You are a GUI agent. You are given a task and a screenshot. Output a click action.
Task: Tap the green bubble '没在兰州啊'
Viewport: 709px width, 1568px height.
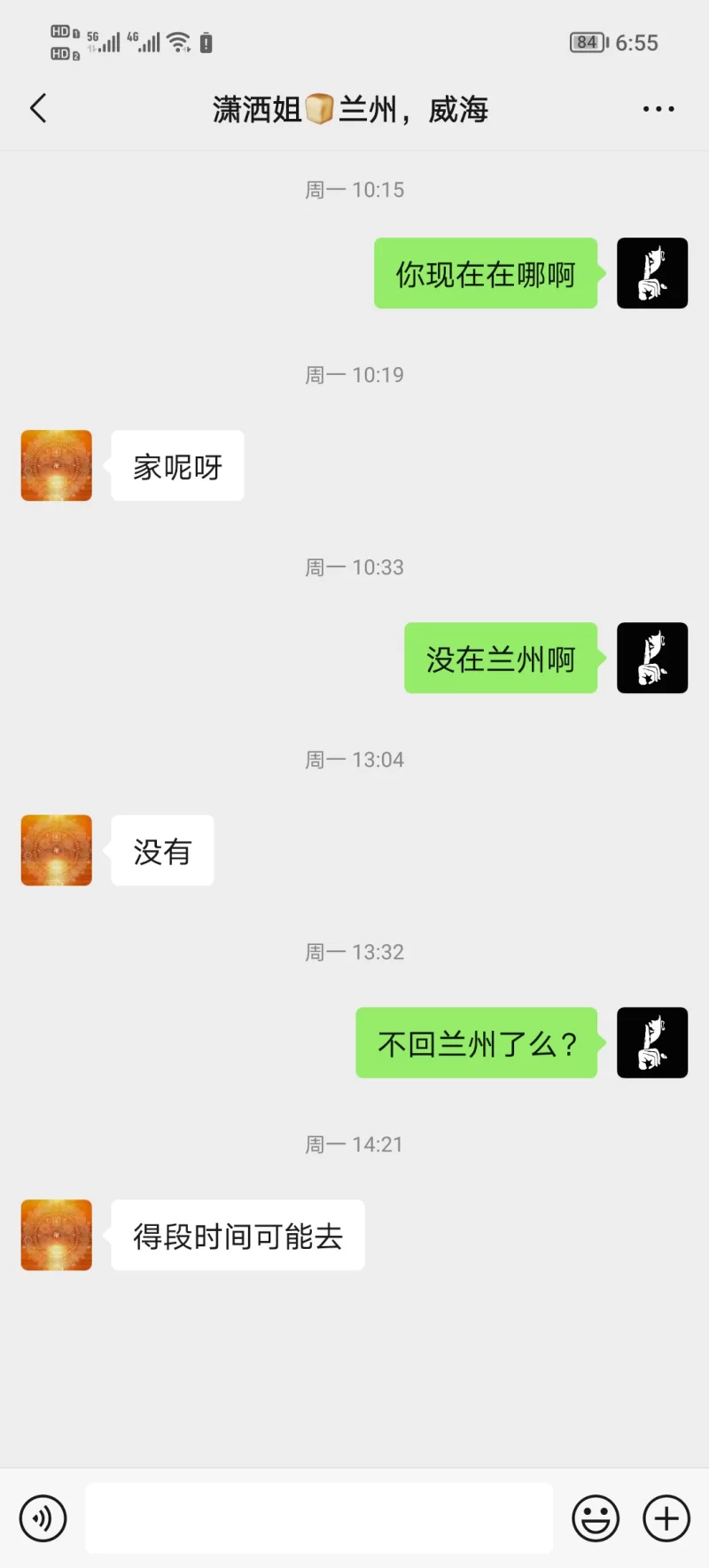coord(501,658)
